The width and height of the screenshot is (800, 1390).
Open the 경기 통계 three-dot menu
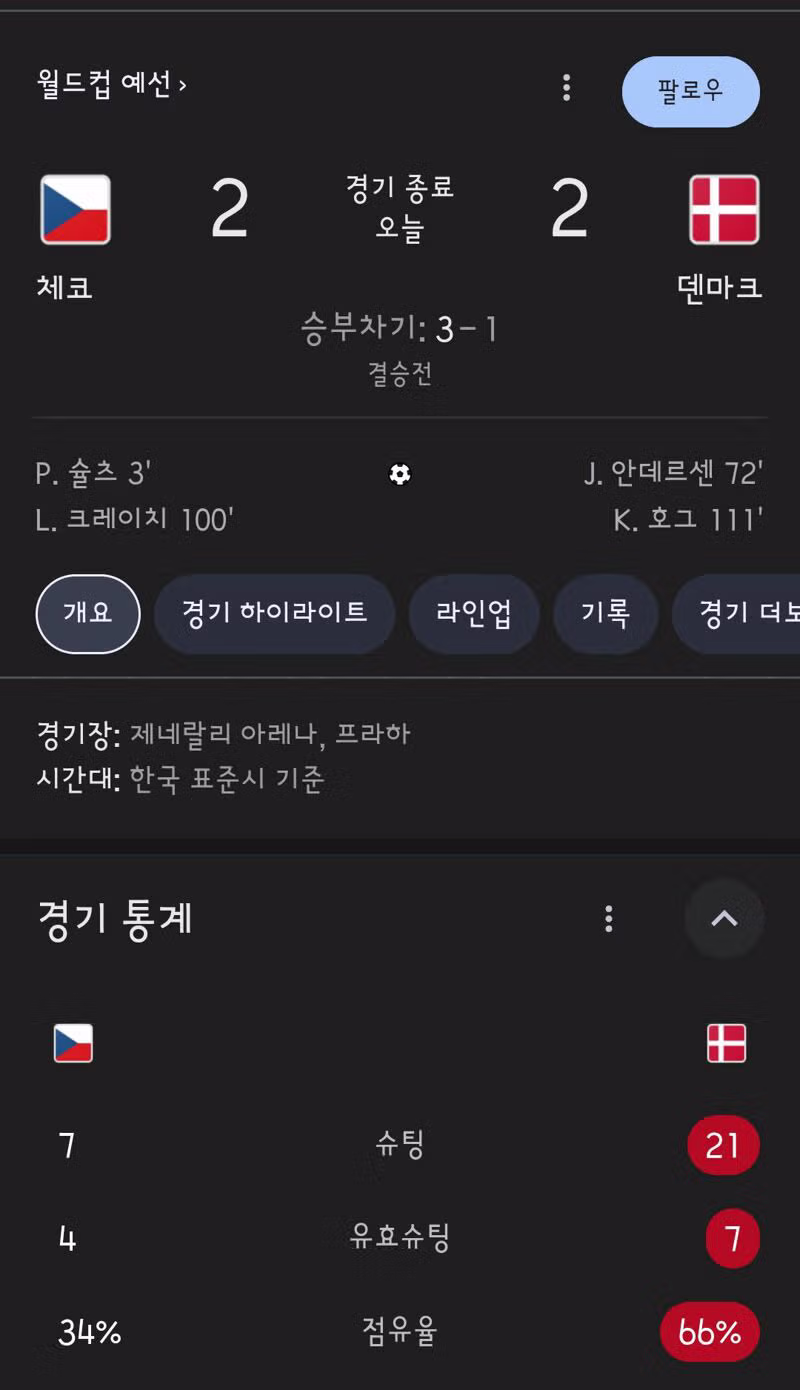[607, 918]
